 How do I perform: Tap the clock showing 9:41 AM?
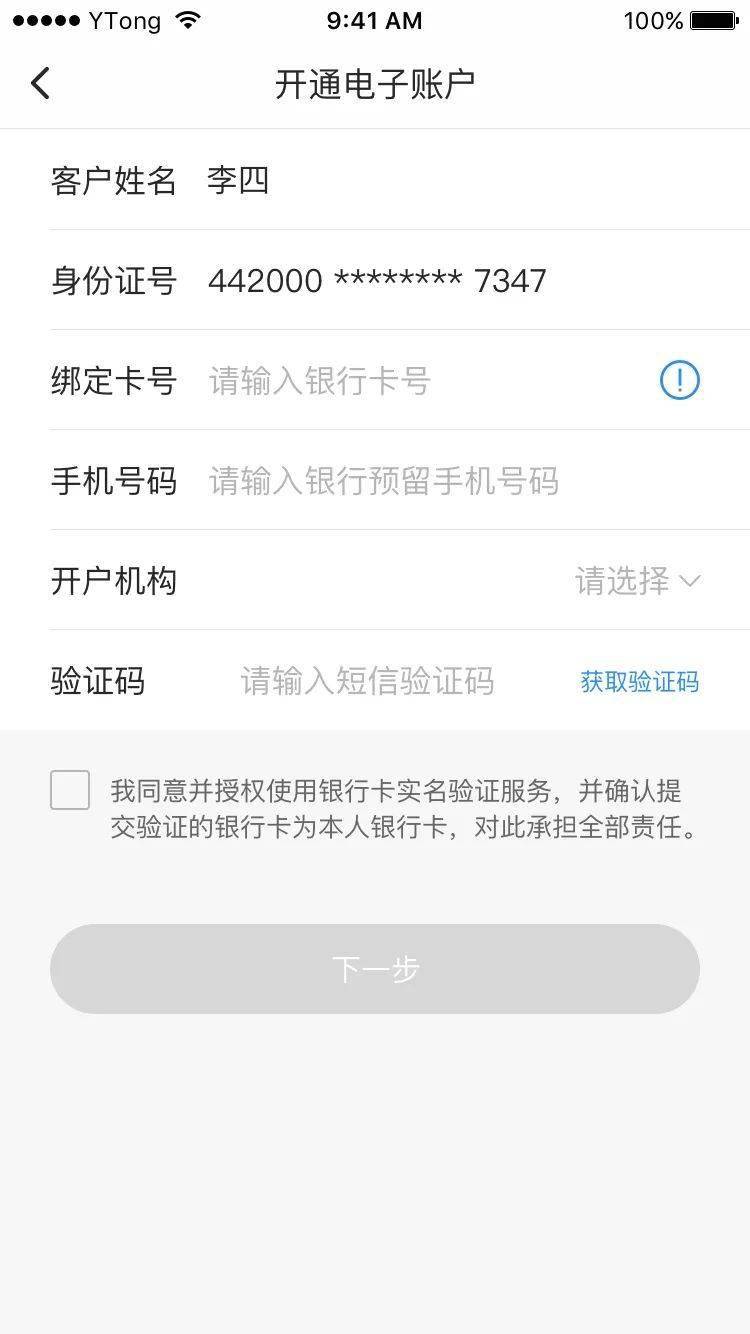374,20
